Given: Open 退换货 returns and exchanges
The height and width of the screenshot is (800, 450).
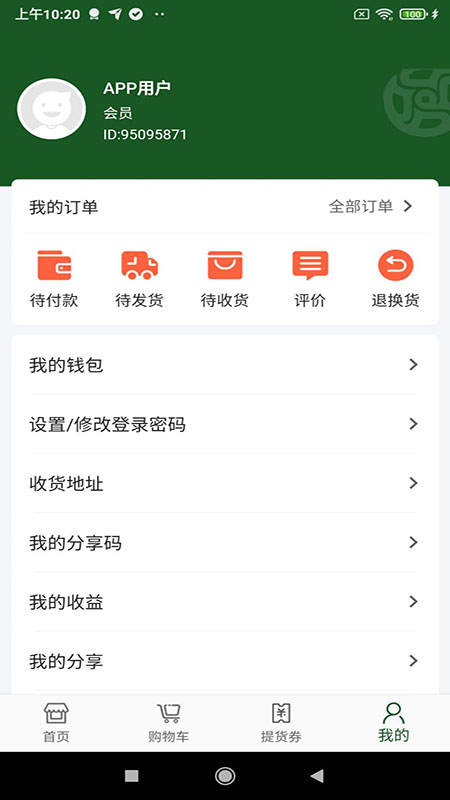Looking at the screenshot, I should 395,279.
